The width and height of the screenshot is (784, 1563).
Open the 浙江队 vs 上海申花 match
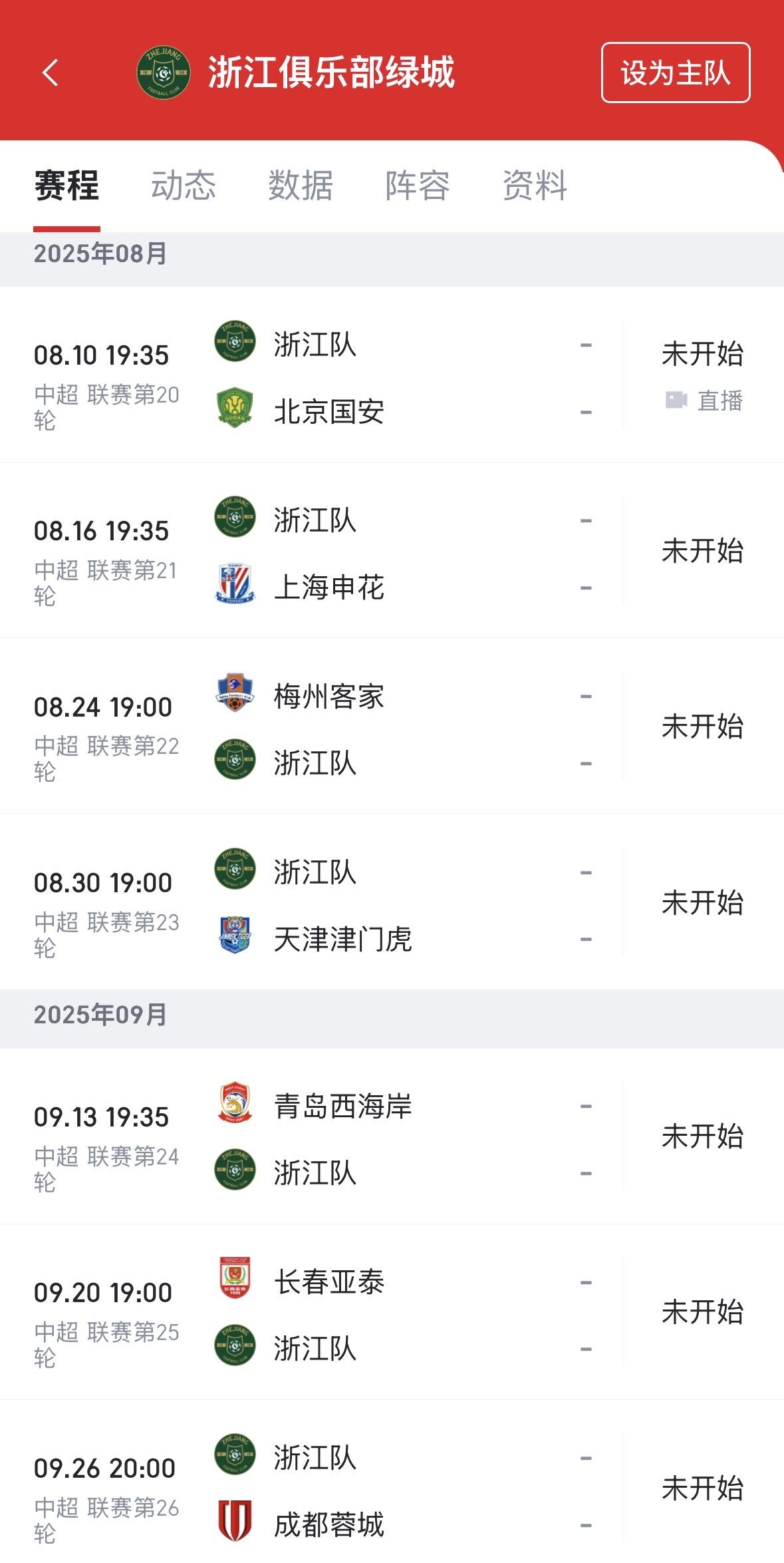392,550
